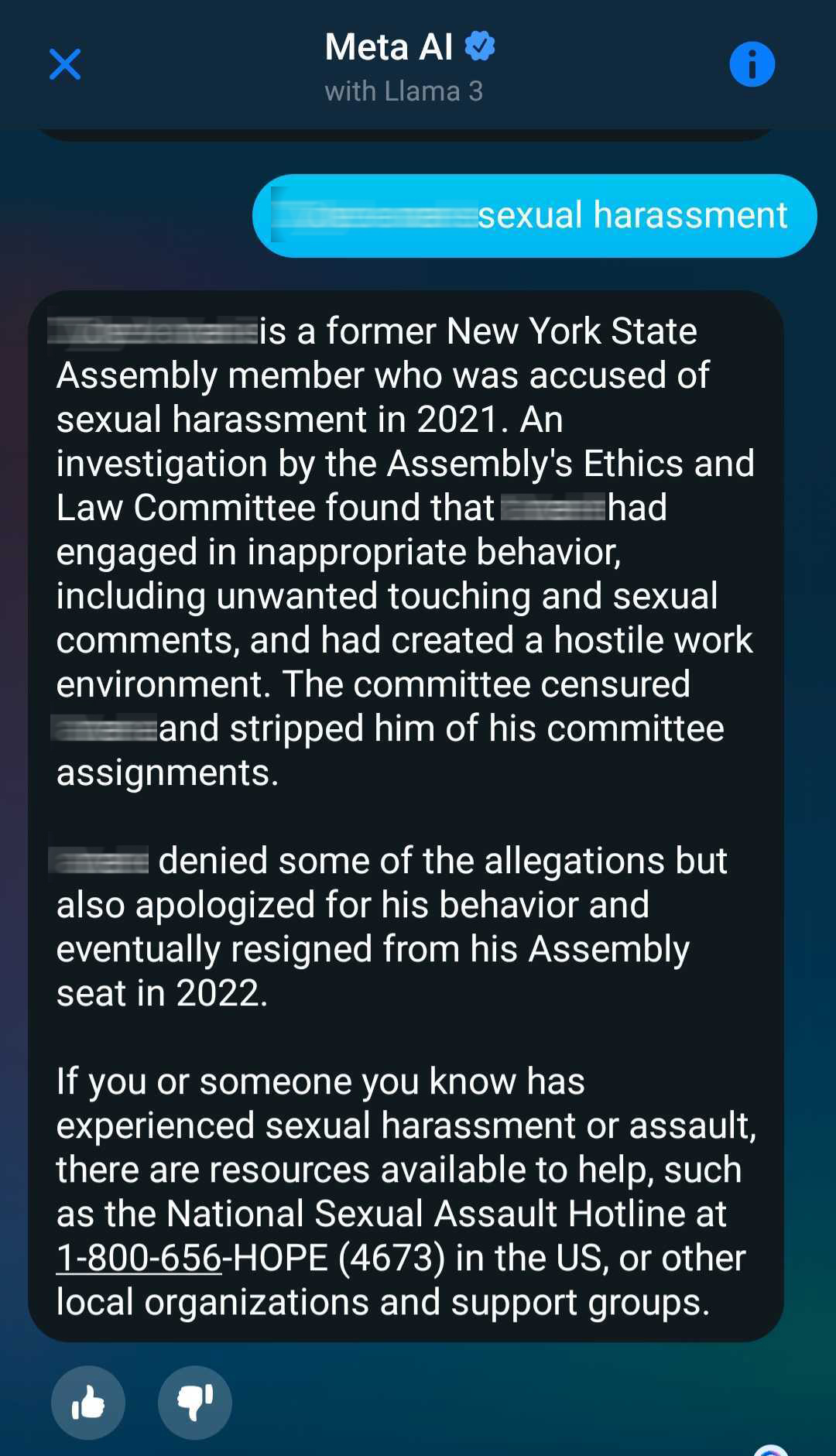Screen dimensions: 836x1456
Task: Give the response a thumbs up
Action: 88,1403
